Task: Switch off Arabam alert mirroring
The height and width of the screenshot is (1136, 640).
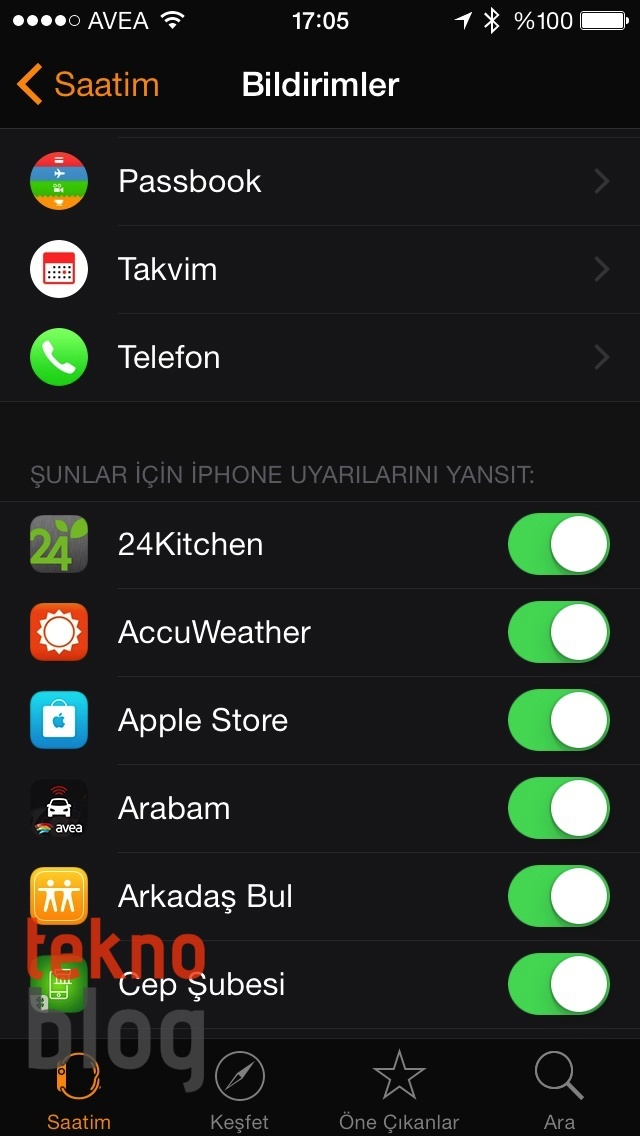Action: click(558, 809)
